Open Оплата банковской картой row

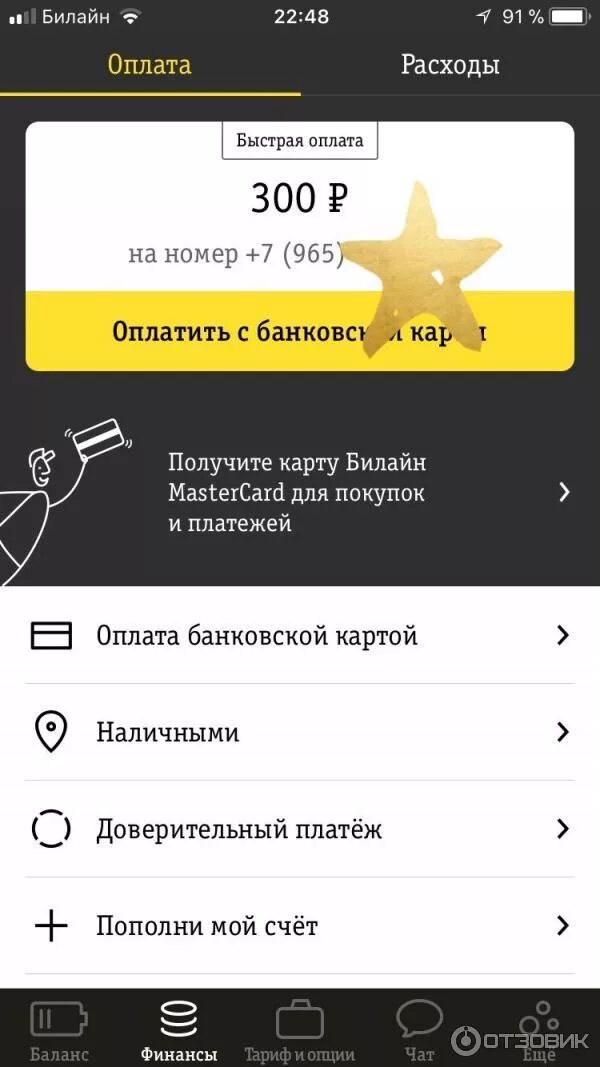[299, 636]
